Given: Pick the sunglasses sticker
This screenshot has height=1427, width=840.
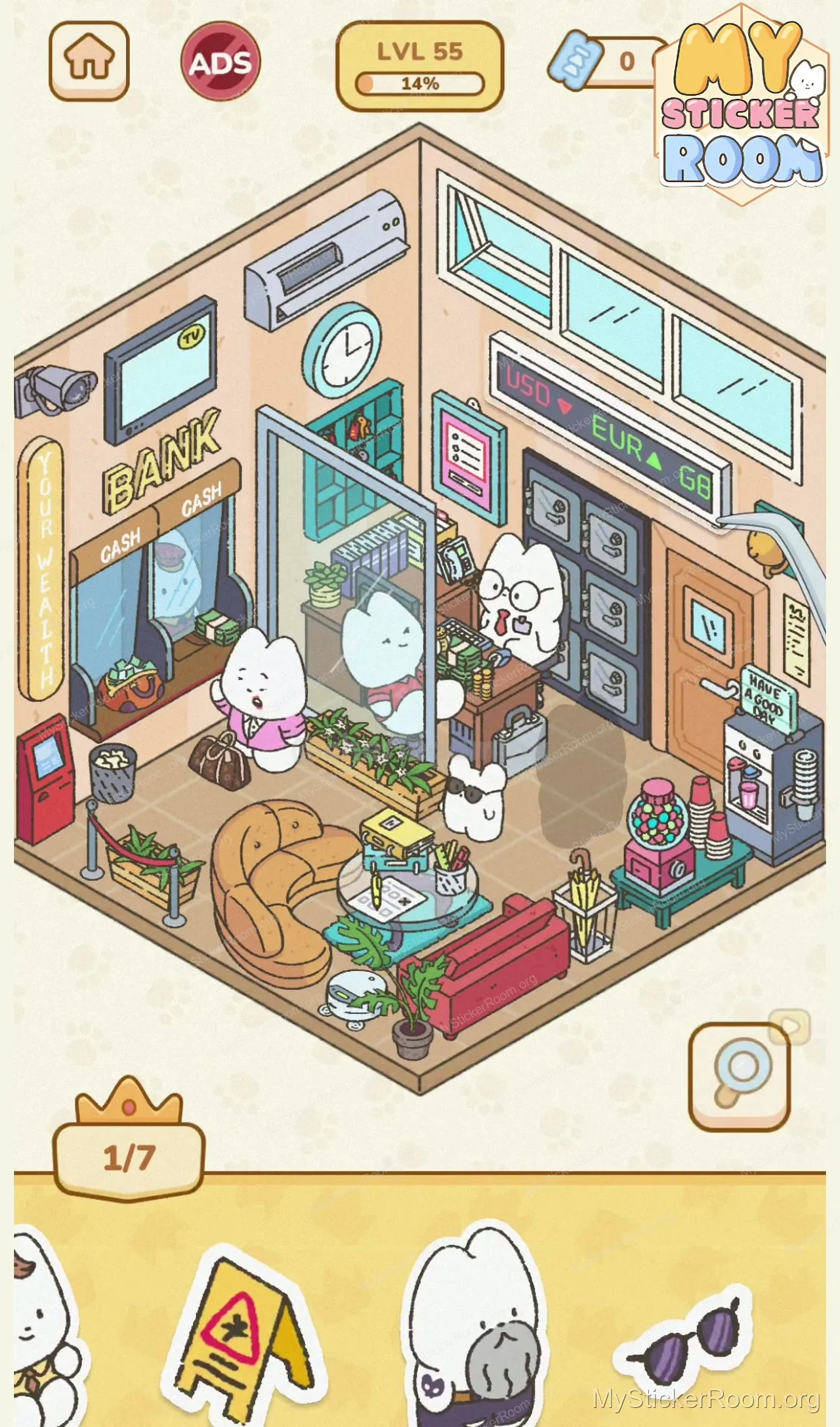Looking at the screenshot, I should (x=682, y=1339).
